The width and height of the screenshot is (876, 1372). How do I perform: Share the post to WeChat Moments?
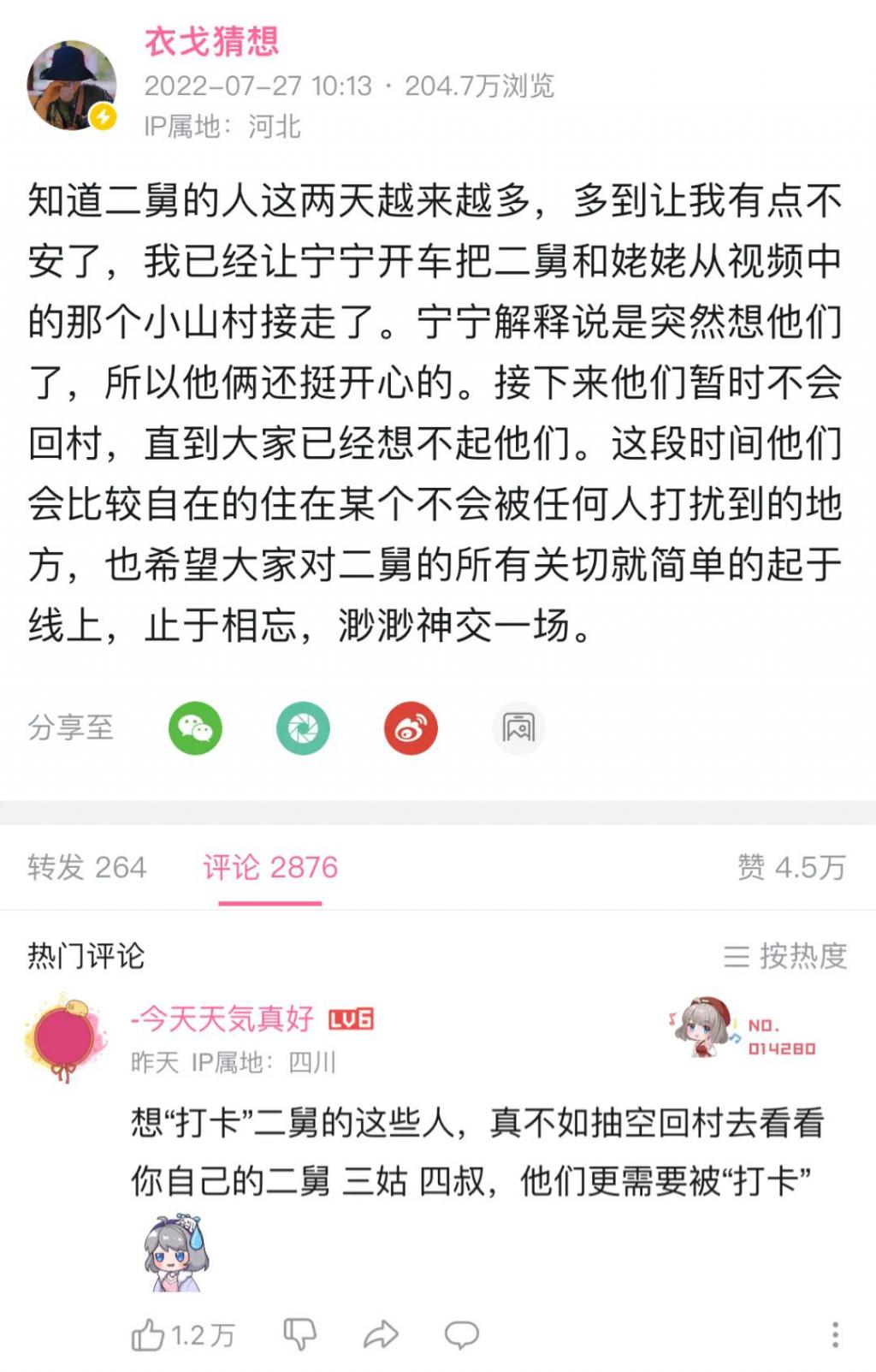(303, 728)
